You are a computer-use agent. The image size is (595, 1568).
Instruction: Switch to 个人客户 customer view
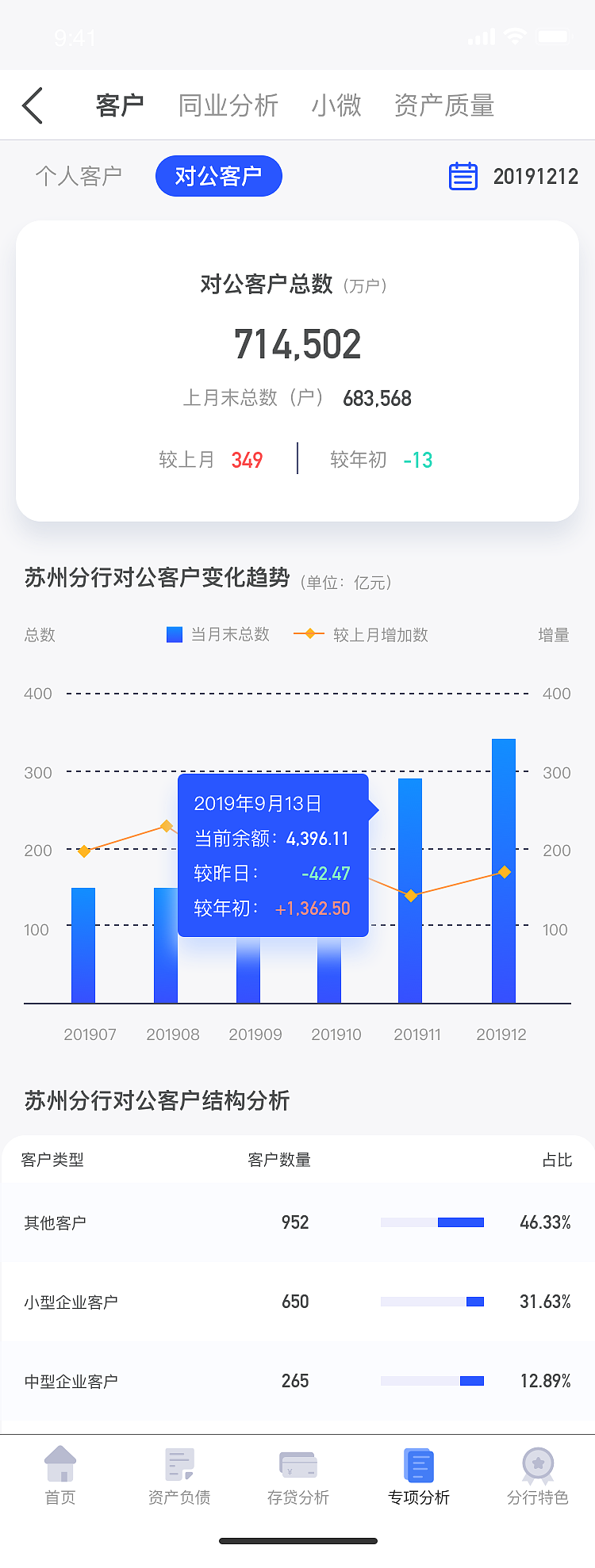coord(77,176)
